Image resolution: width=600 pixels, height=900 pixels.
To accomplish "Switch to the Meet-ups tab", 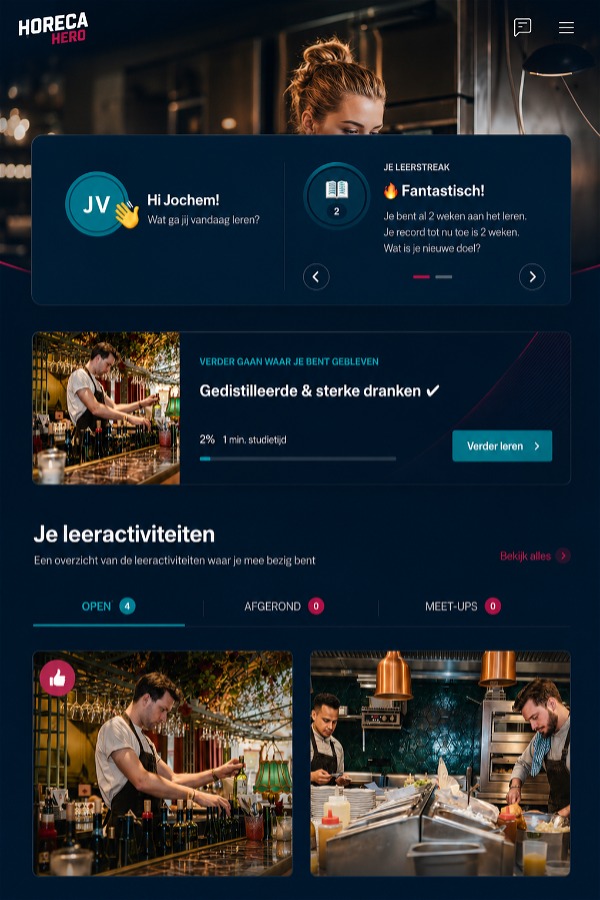I will pos(463,606).
